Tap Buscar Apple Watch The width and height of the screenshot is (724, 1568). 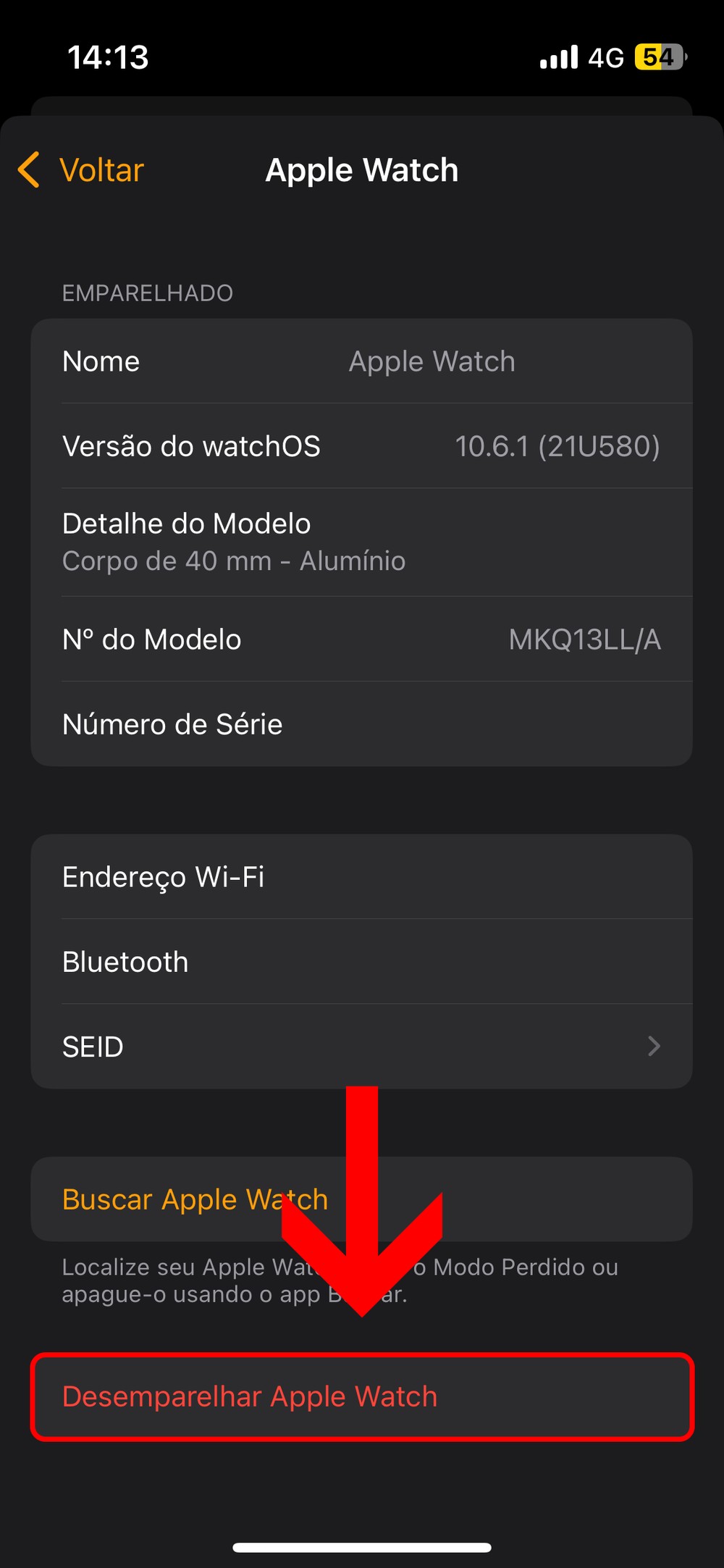tap(195, 1199)
